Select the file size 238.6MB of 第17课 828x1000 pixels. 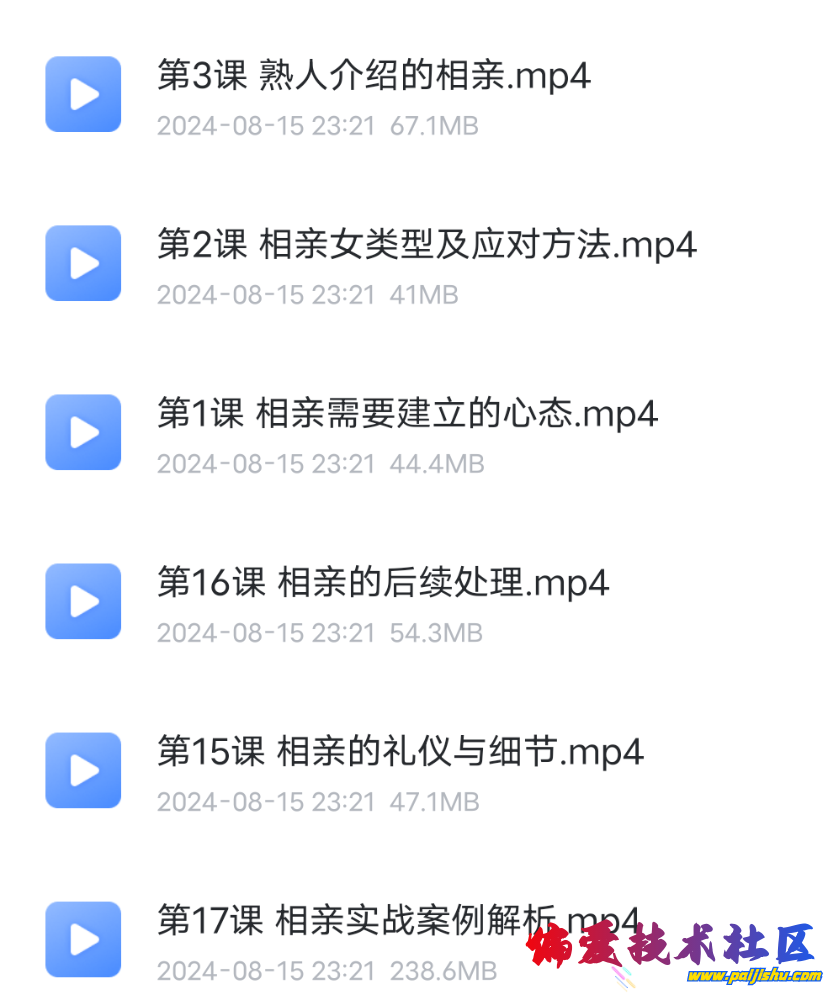coord(447,972)
